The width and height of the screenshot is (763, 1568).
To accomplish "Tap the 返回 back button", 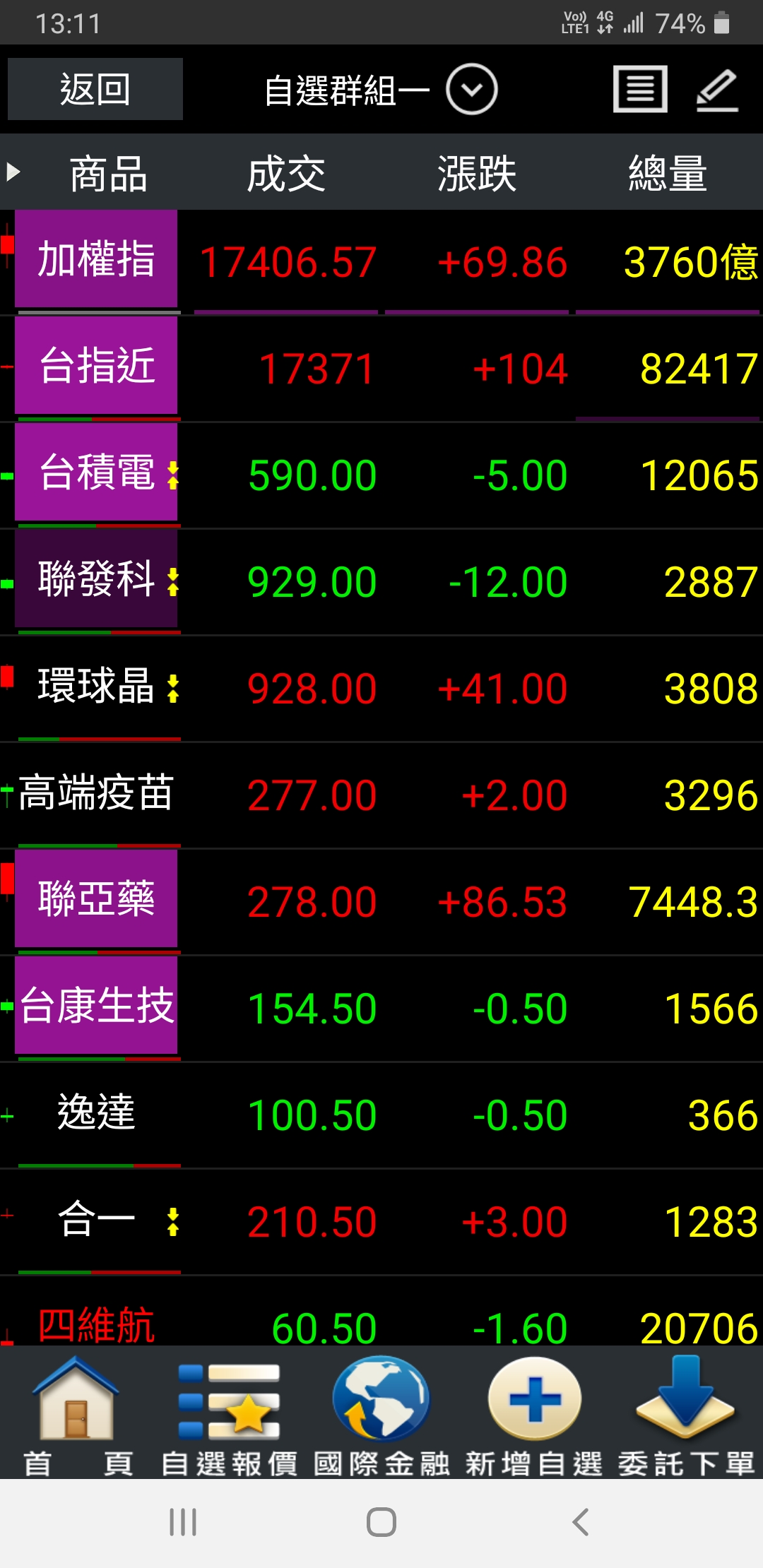I will click(x=95, y=90).
